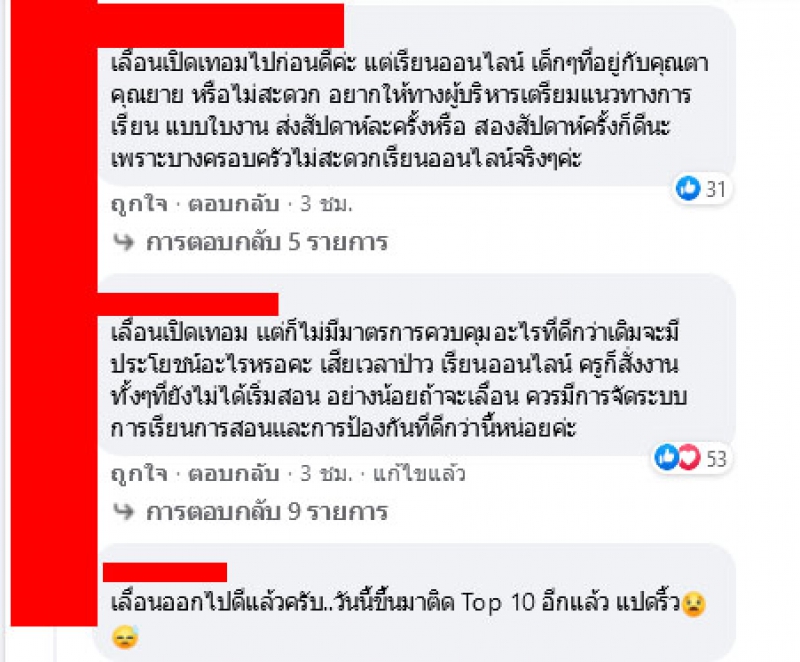Like the comment with 31 reactions
Image resolution: width=800 pixels, height=662 pixels.
133,204
